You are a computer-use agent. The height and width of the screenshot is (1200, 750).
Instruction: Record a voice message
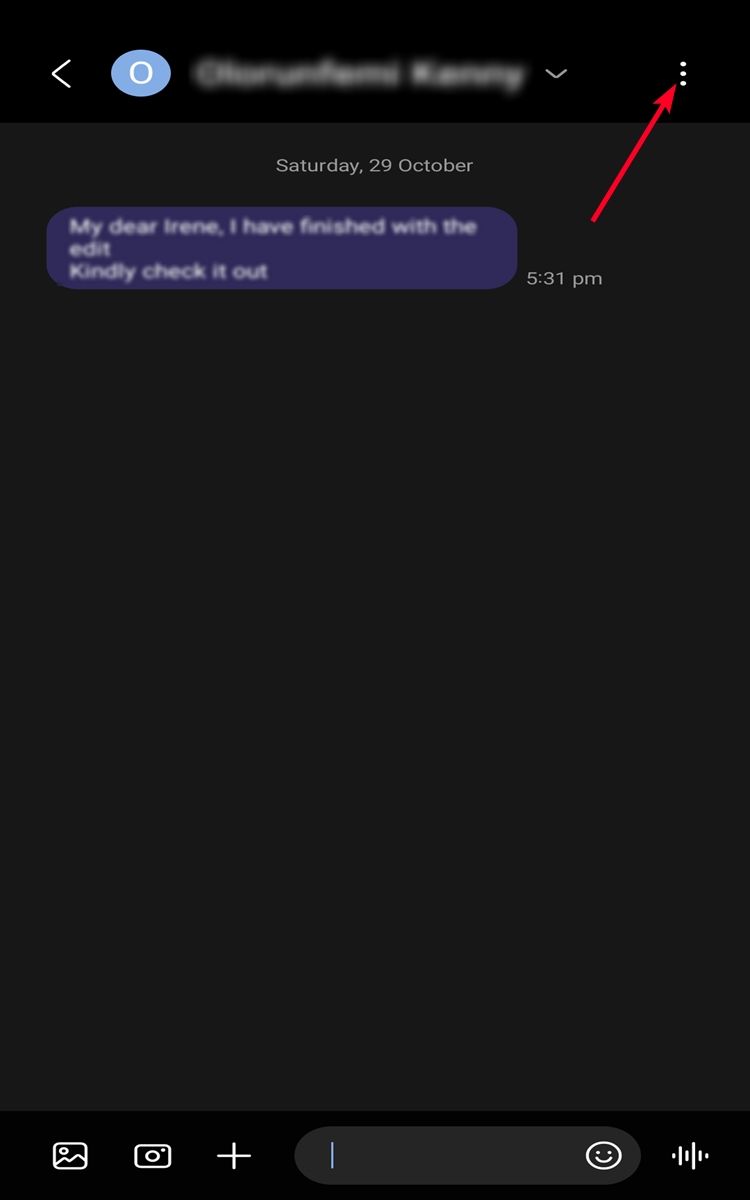[690, 1156]
